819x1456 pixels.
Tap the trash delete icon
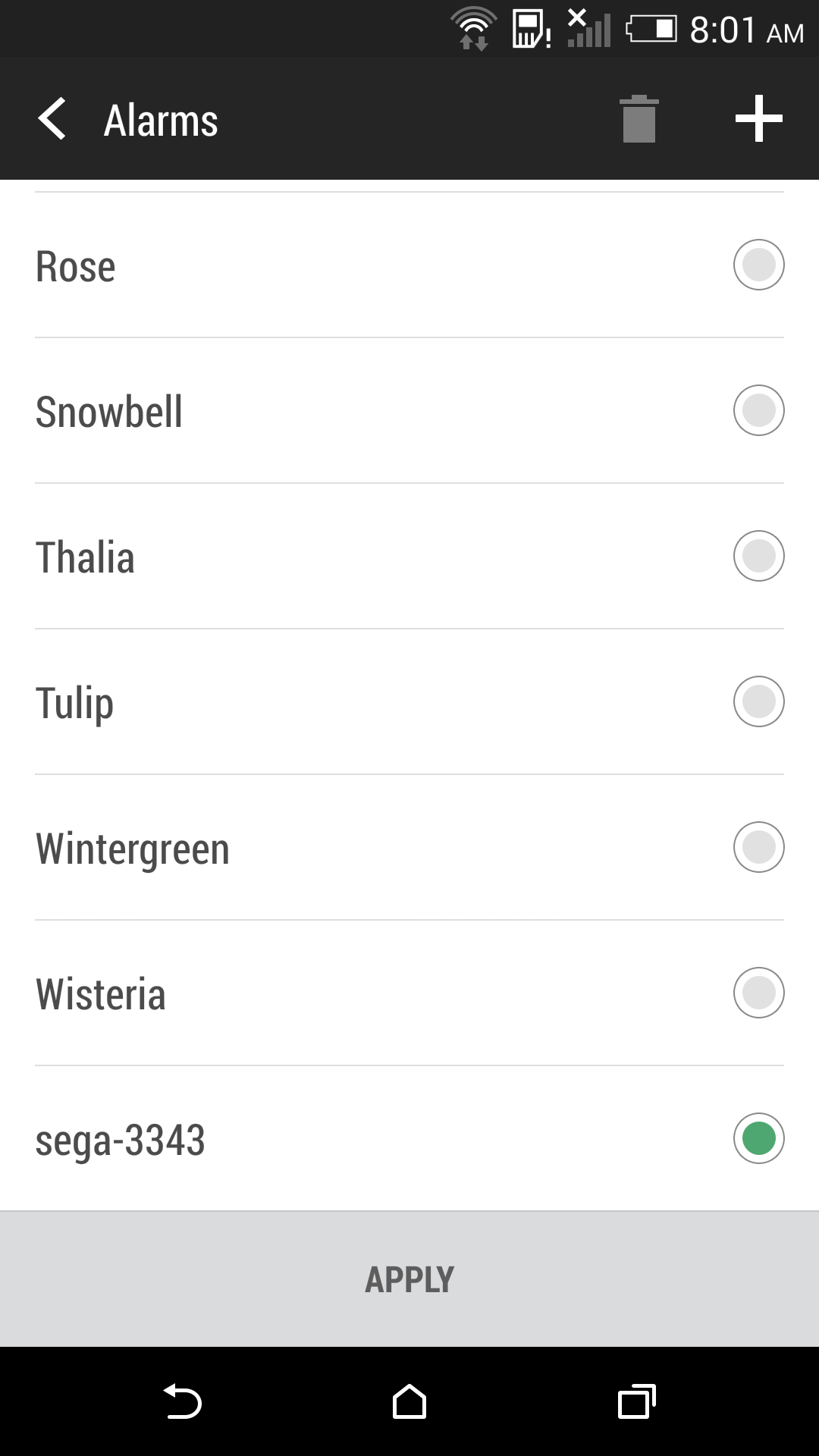pos(639,119)
